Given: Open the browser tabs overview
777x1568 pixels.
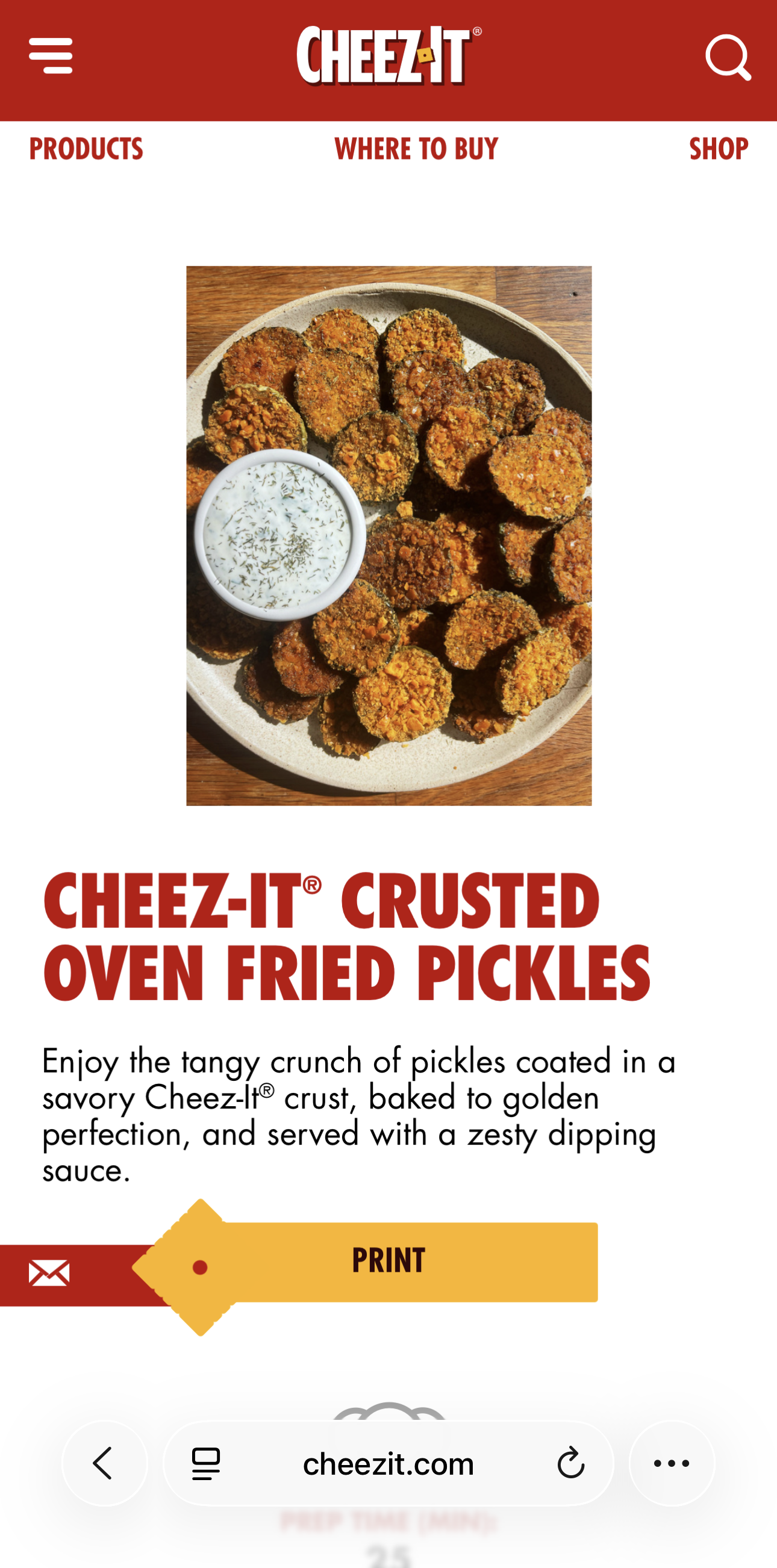Looking at the screenshot, I should (x=206, y=1463).
